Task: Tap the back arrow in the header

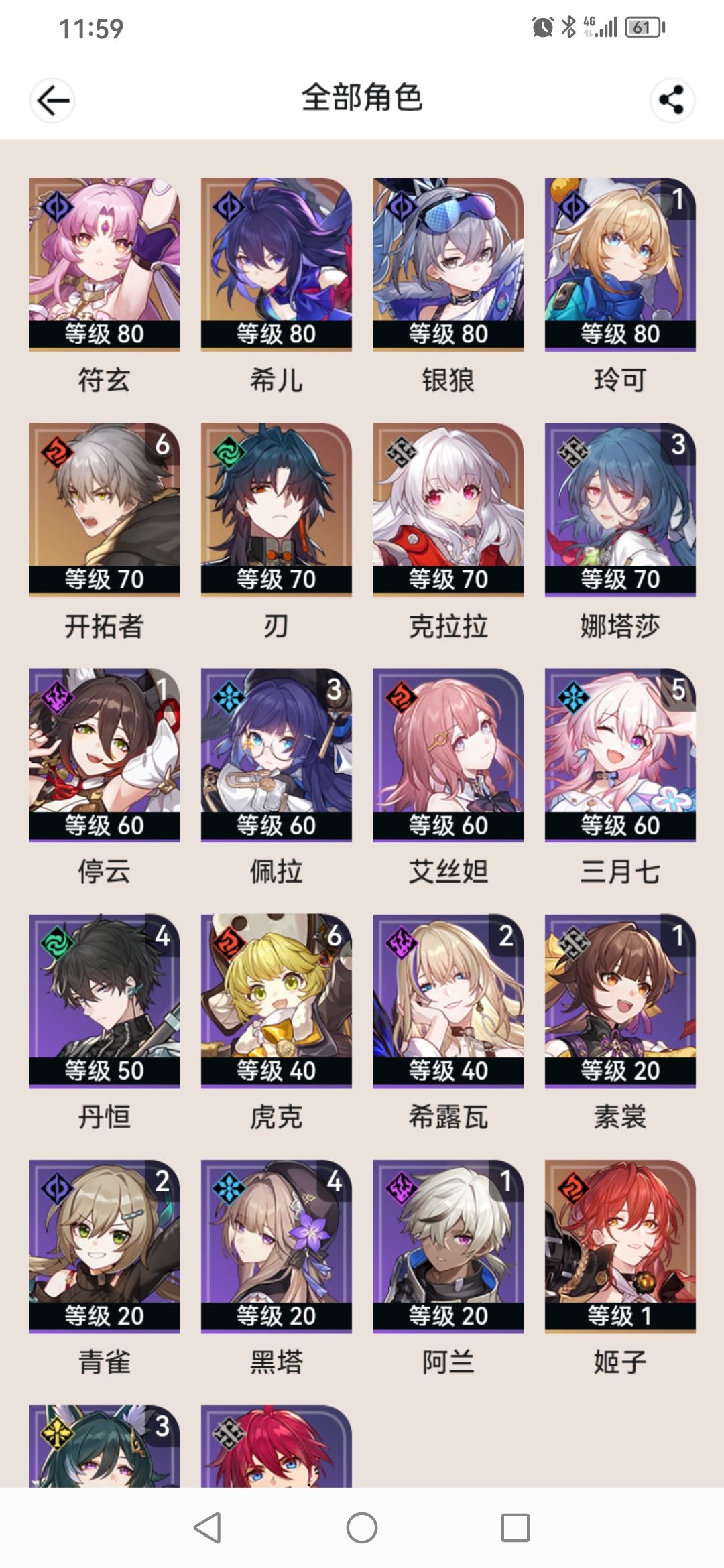Action: 52,101
